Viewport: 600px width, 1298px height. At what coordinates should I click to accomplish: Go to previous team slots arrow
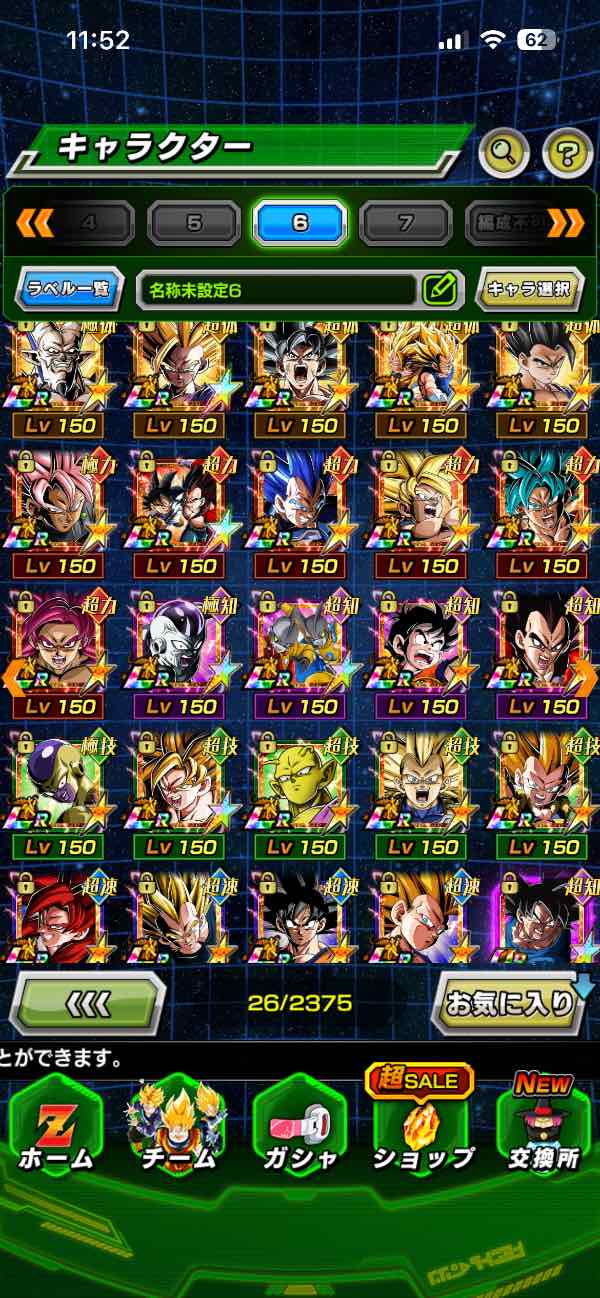35,223
